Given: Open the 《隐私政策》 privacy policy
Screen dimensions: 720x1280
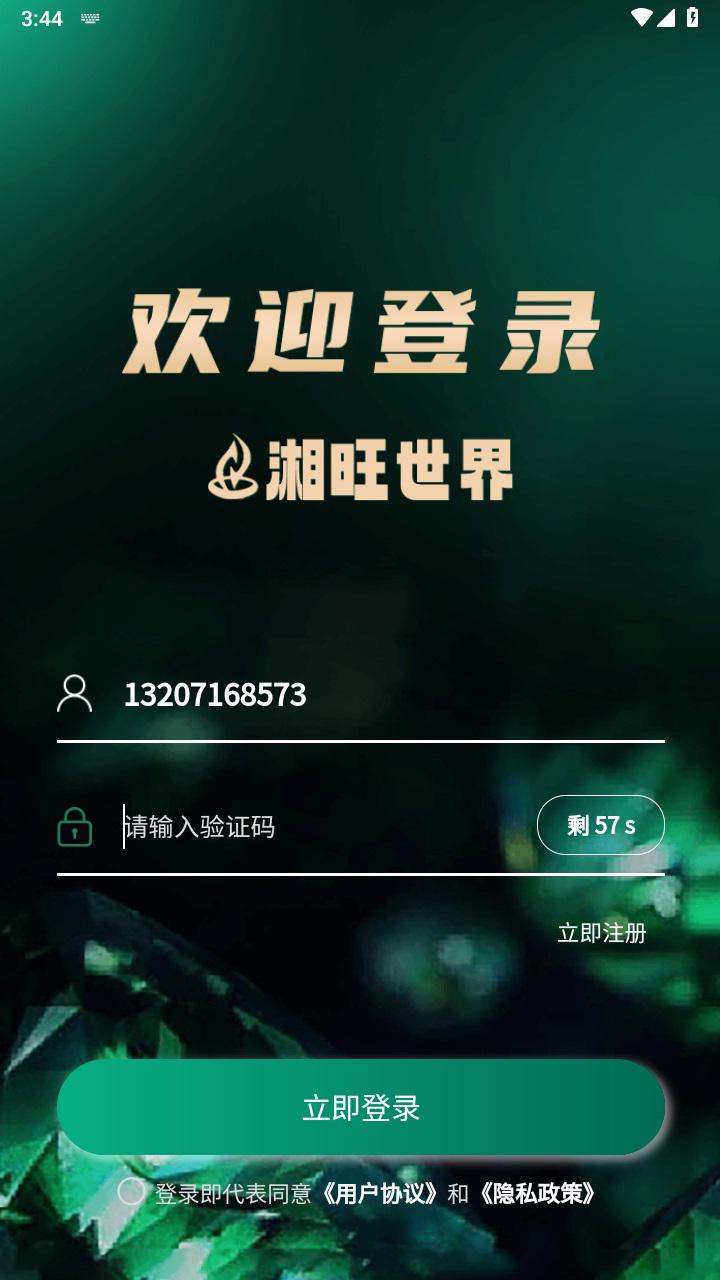Looking at the screenshot, I should pyautogui.click(x=537, y=1193).
